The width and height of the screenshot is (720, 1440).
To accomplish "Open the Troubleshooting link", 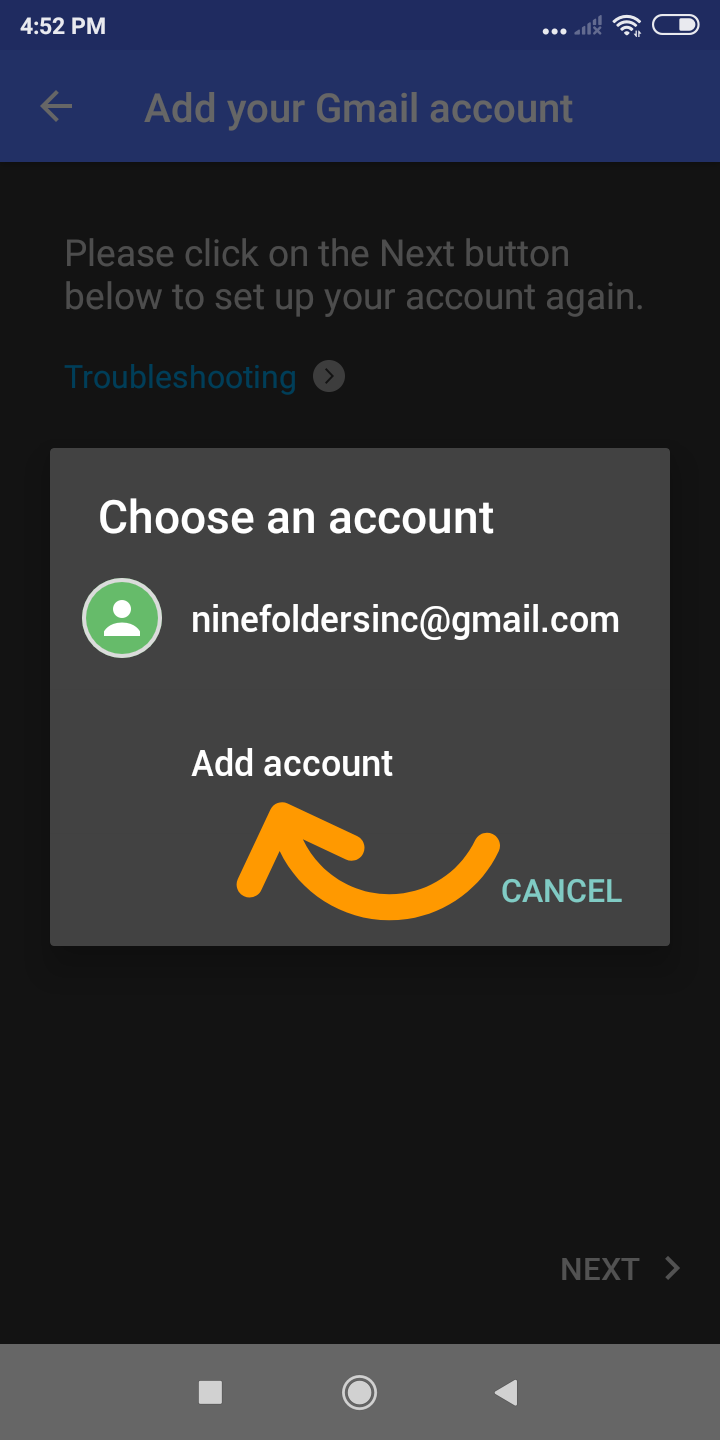I will [181, 377].
